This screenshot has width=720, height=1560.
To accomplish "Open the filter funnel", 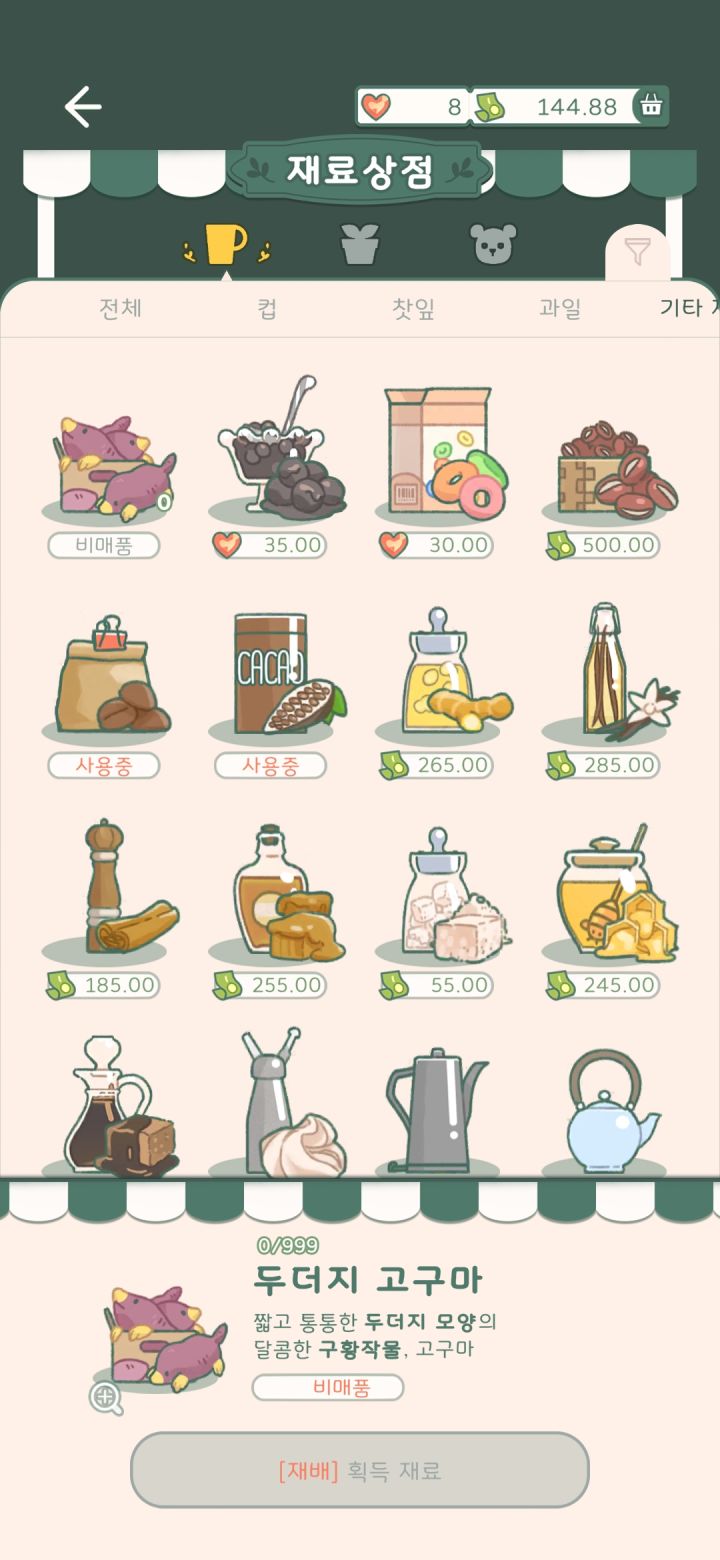I will (637, 252).
